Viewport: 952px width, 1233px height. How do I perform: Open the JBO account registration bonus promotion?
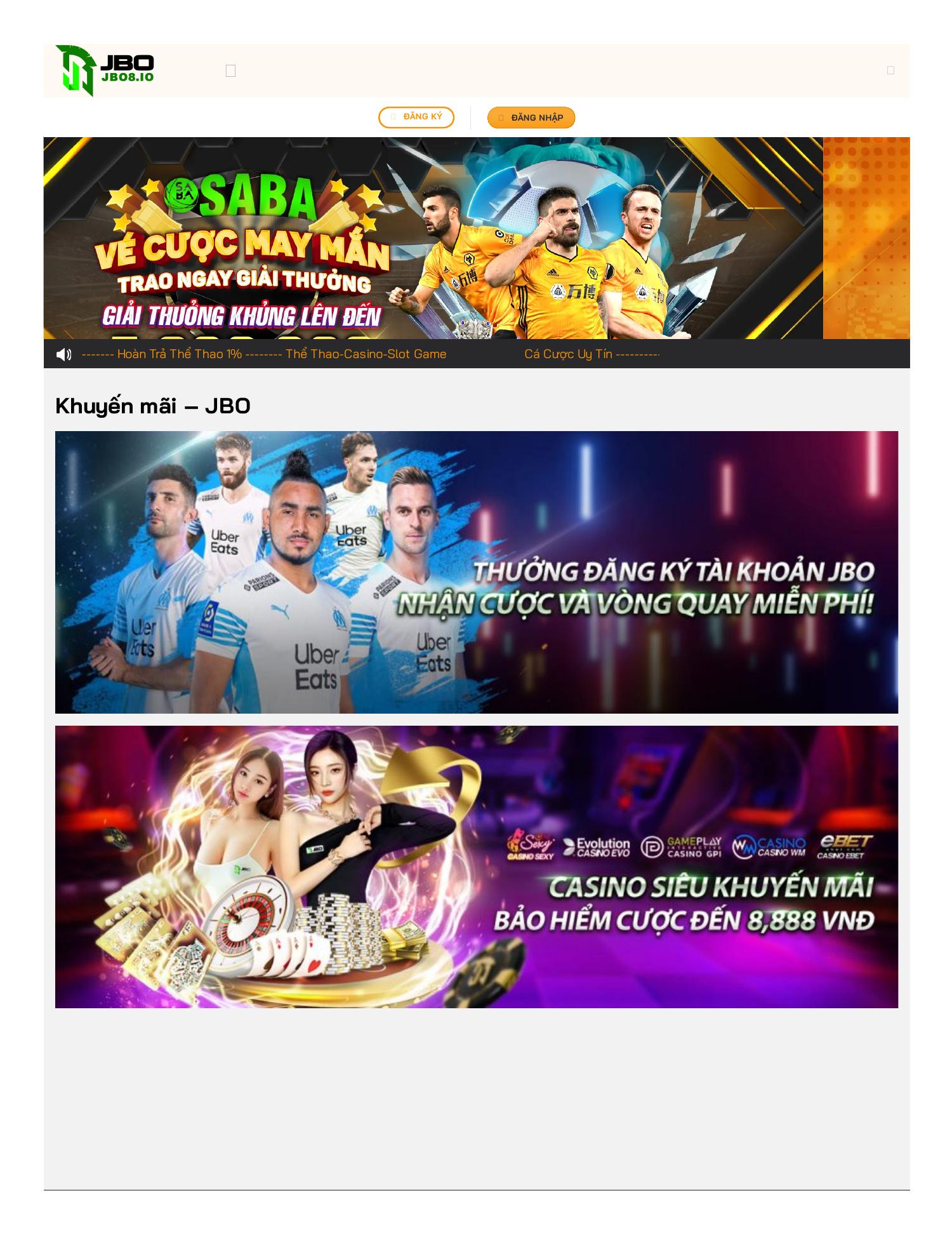(476, 571)
